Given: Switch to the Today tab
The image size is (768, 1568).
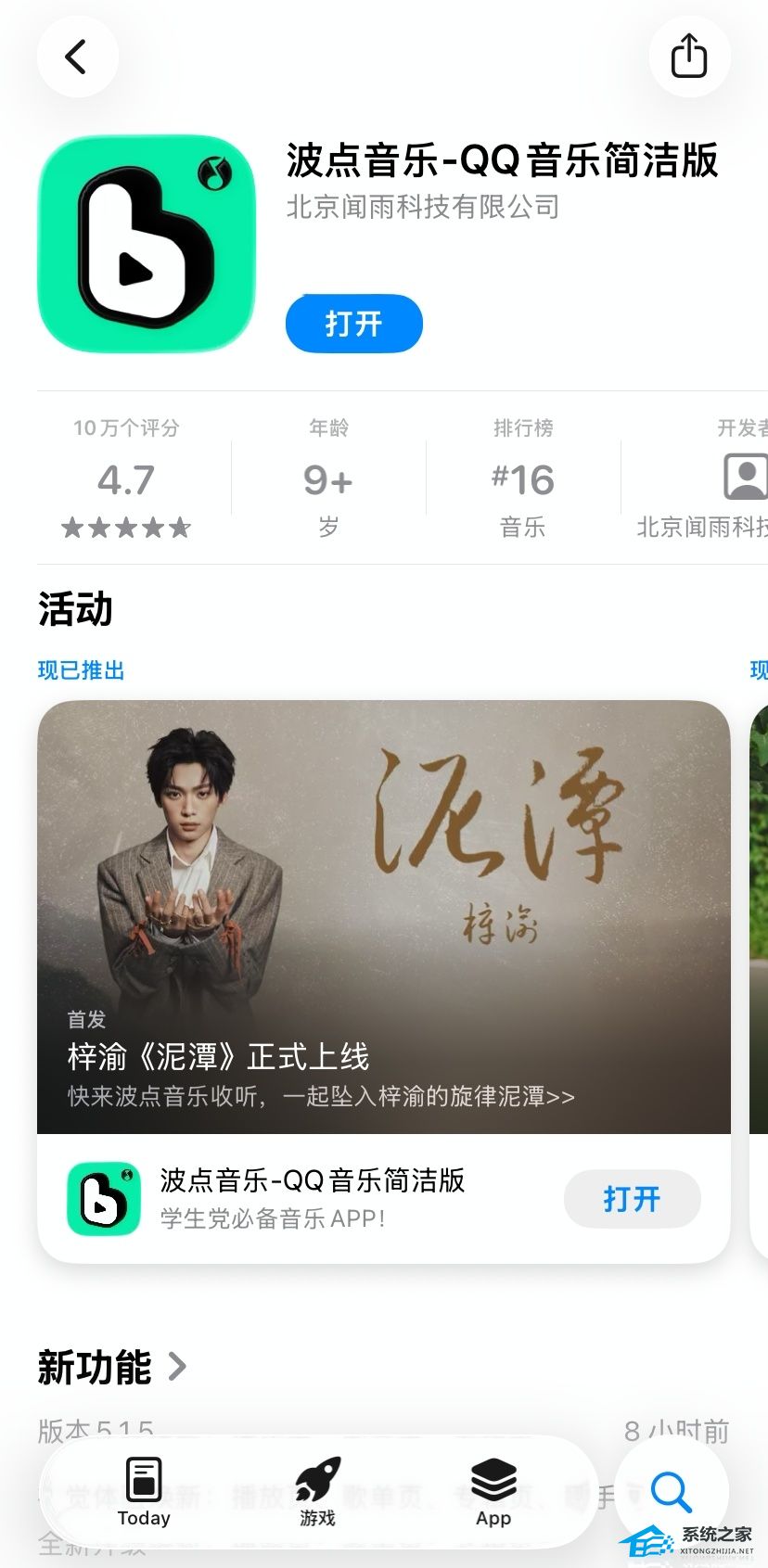Looking at the screenshot, I should point(144,1491).
